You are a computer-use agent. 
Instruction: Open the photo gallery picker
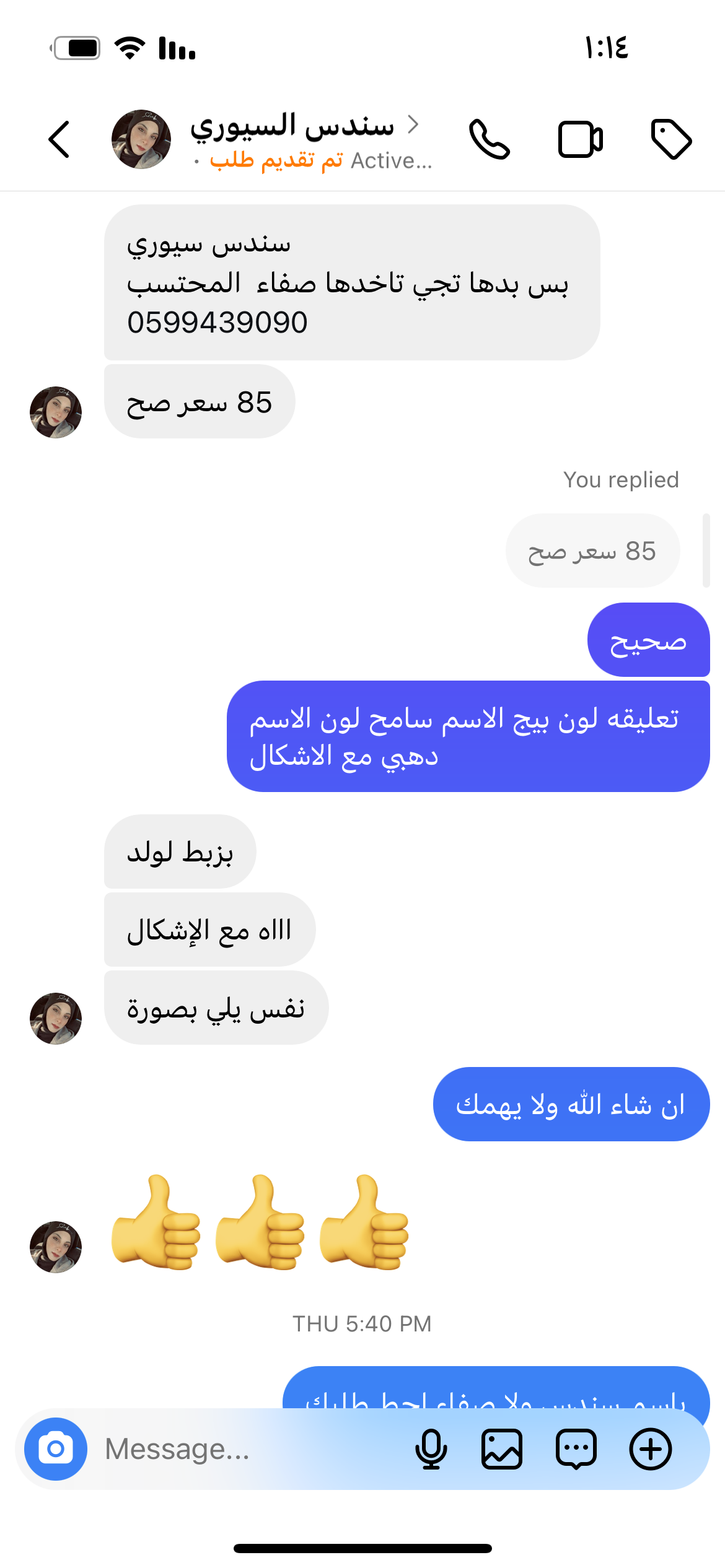pos(502,1449)
